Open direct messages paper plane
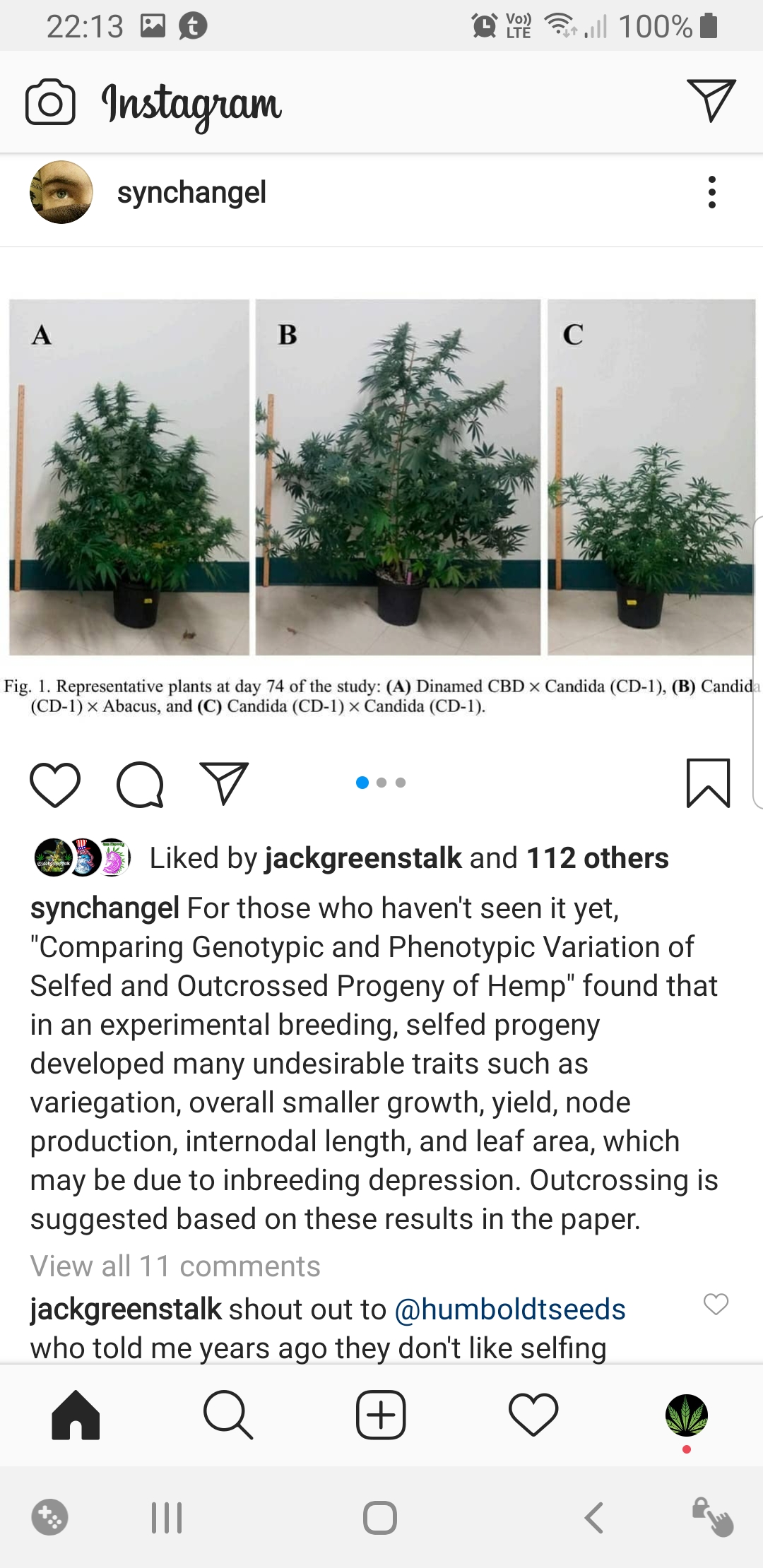 click(x=711, y=100)
